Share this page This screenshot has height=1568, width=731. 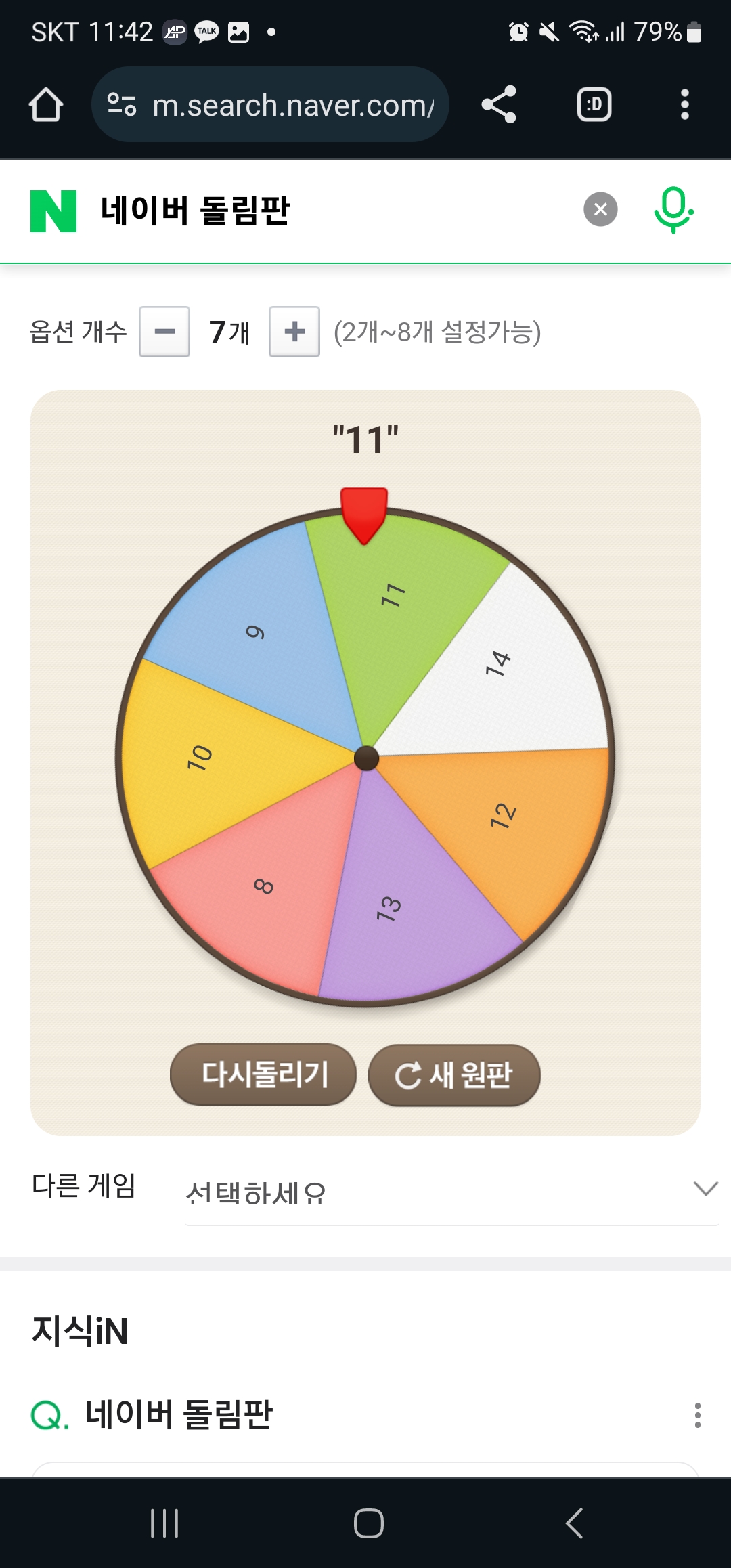tap(499, 105)
